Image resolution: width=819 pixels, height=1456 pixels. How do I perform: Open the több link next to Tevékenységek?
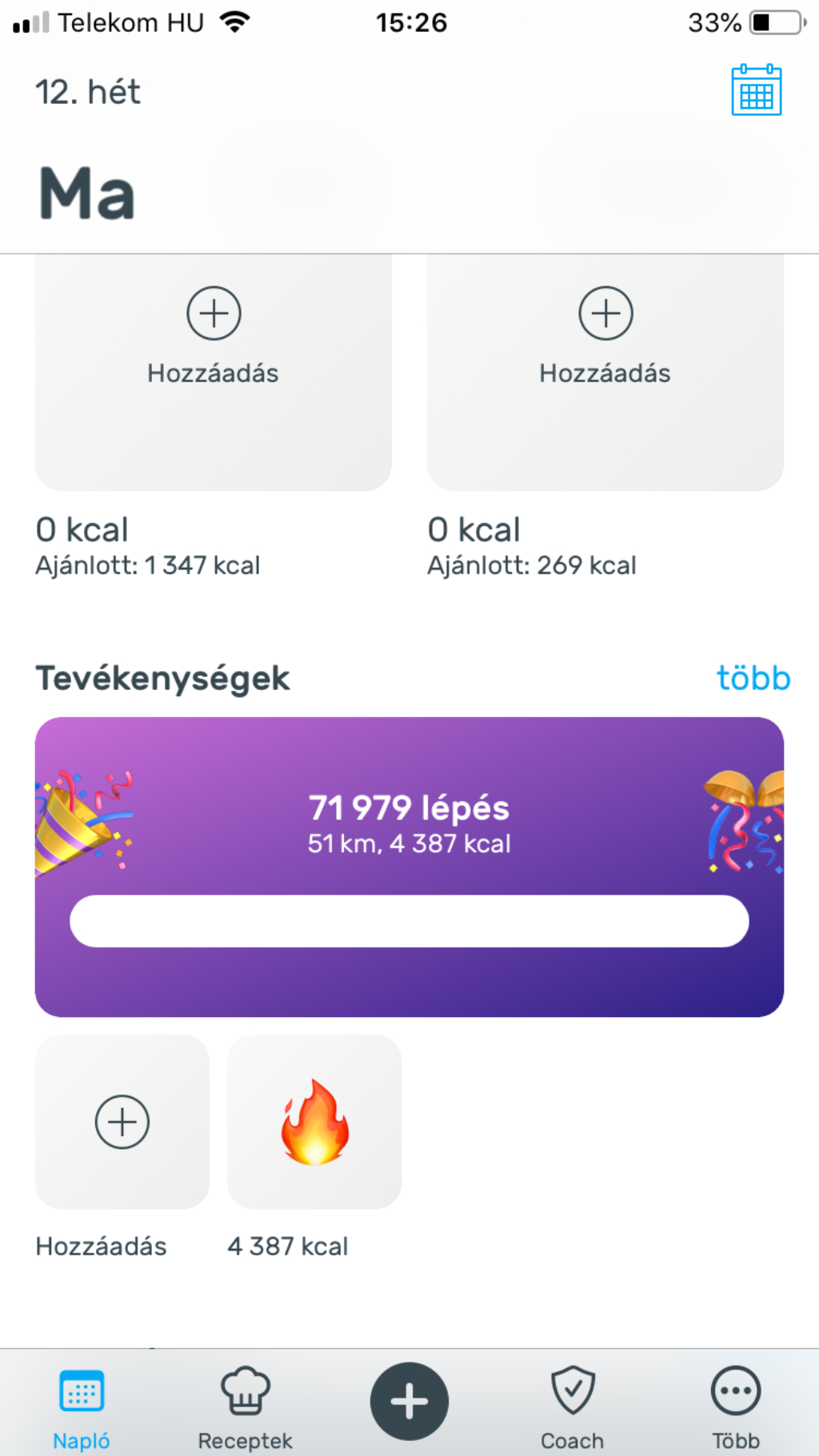(753, 678)
